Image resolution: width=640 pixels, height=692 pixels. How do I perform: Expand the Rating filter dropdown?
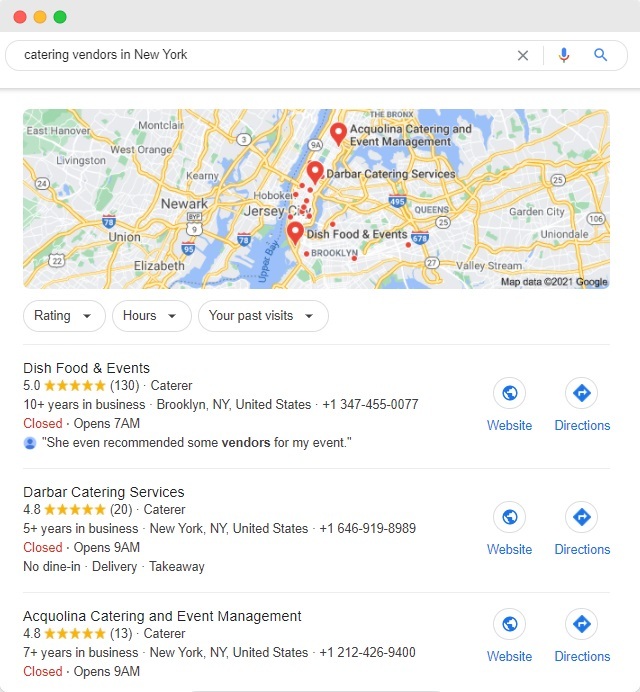[64, 316]
